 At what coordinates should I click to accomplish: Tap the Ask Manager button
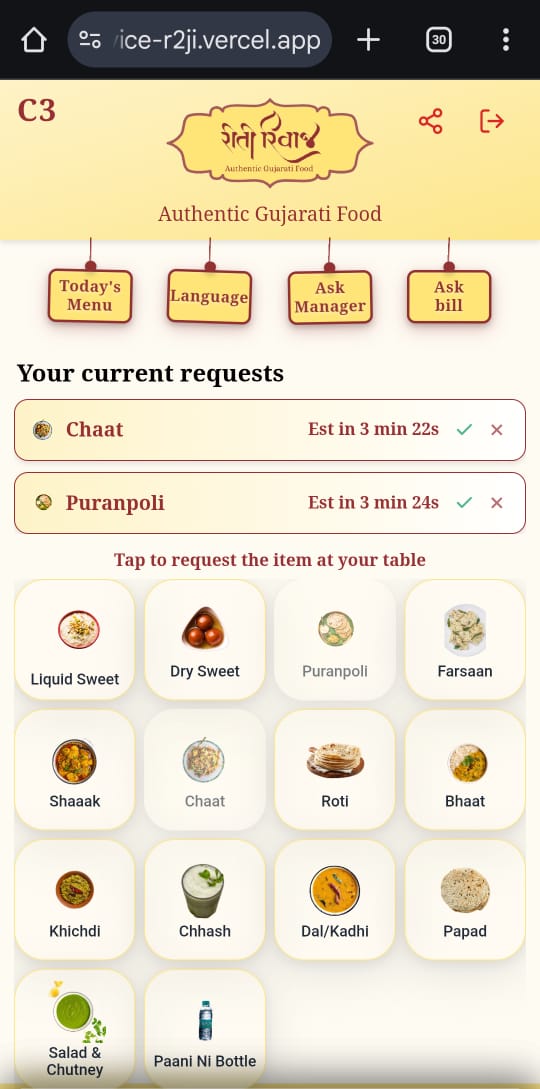click(x=330, y=297)
